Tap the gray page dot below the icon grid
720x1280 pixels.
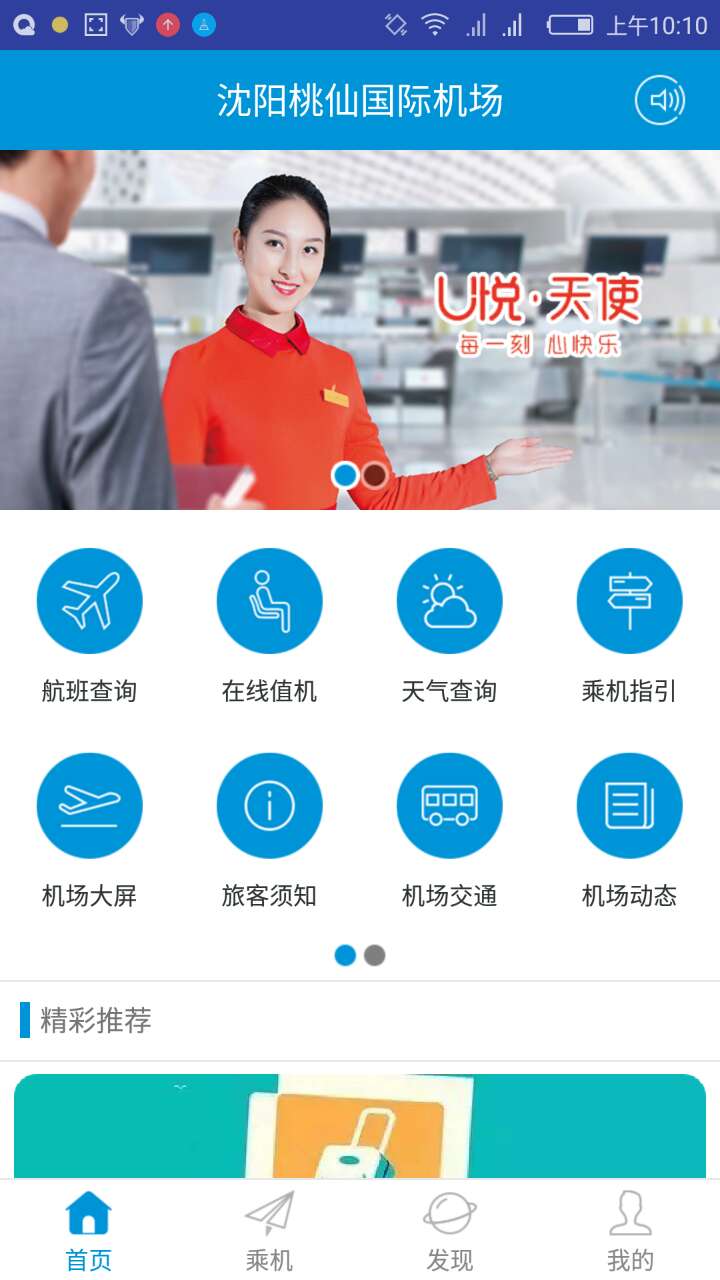pyautogui.click(x=374, y=955)
